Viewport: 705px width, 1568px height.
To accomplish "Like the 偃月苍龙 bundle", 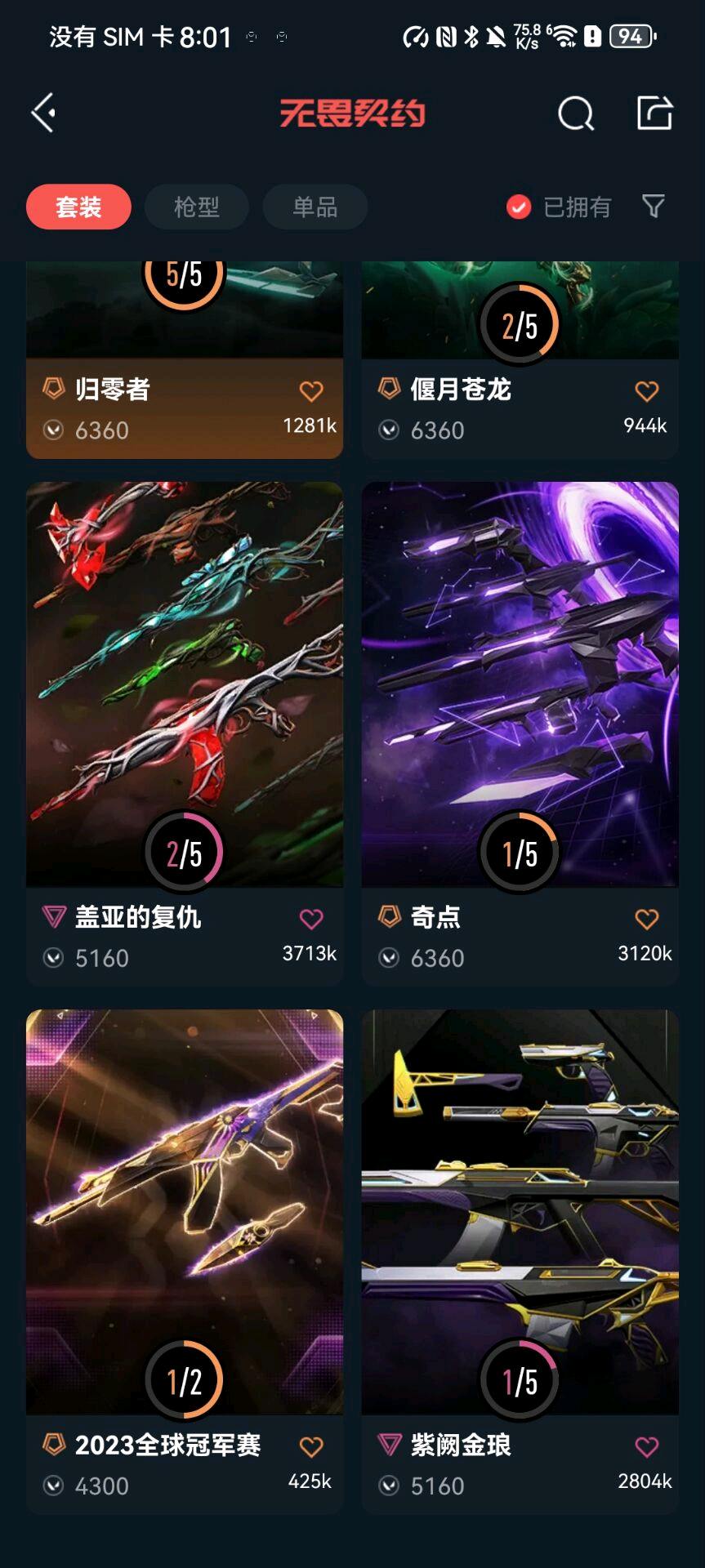I will tap(647, 391).
